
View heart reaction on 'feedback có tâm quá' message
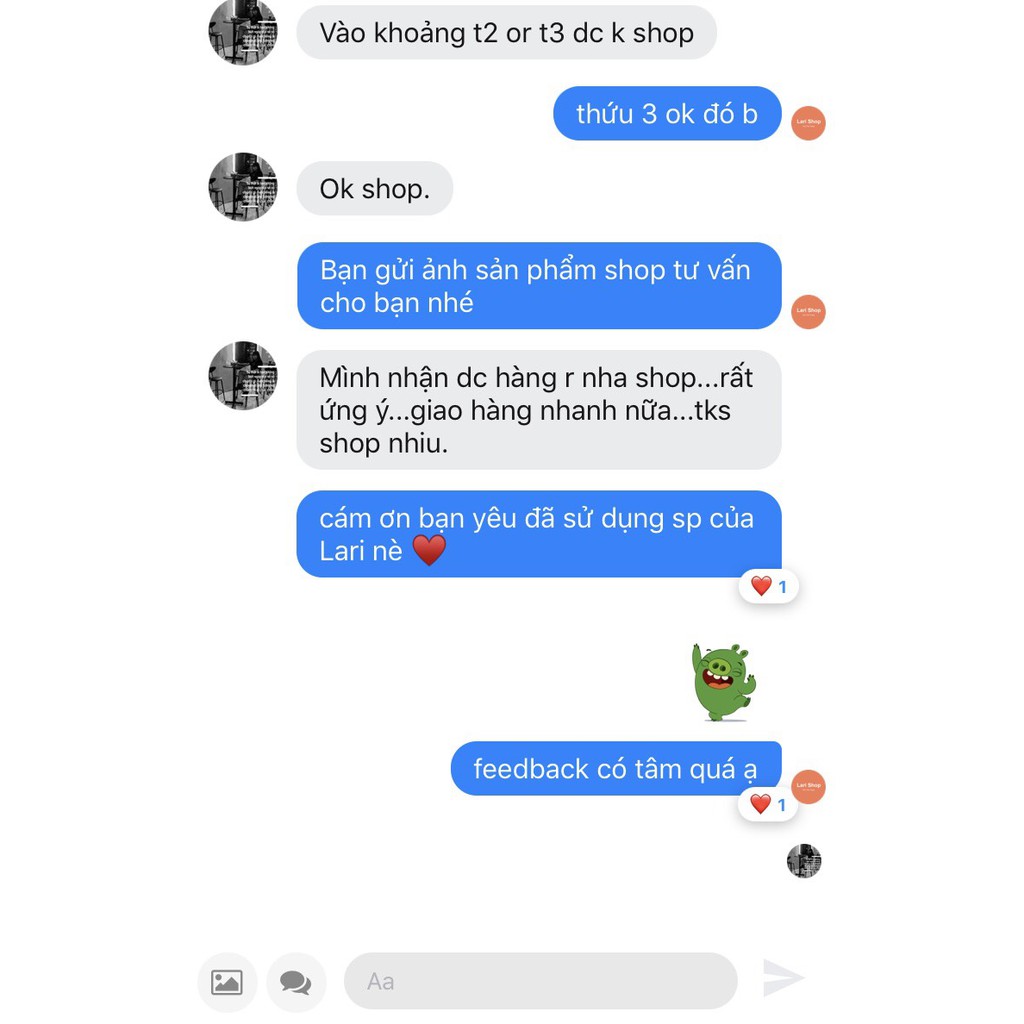(x=767, y=804)
